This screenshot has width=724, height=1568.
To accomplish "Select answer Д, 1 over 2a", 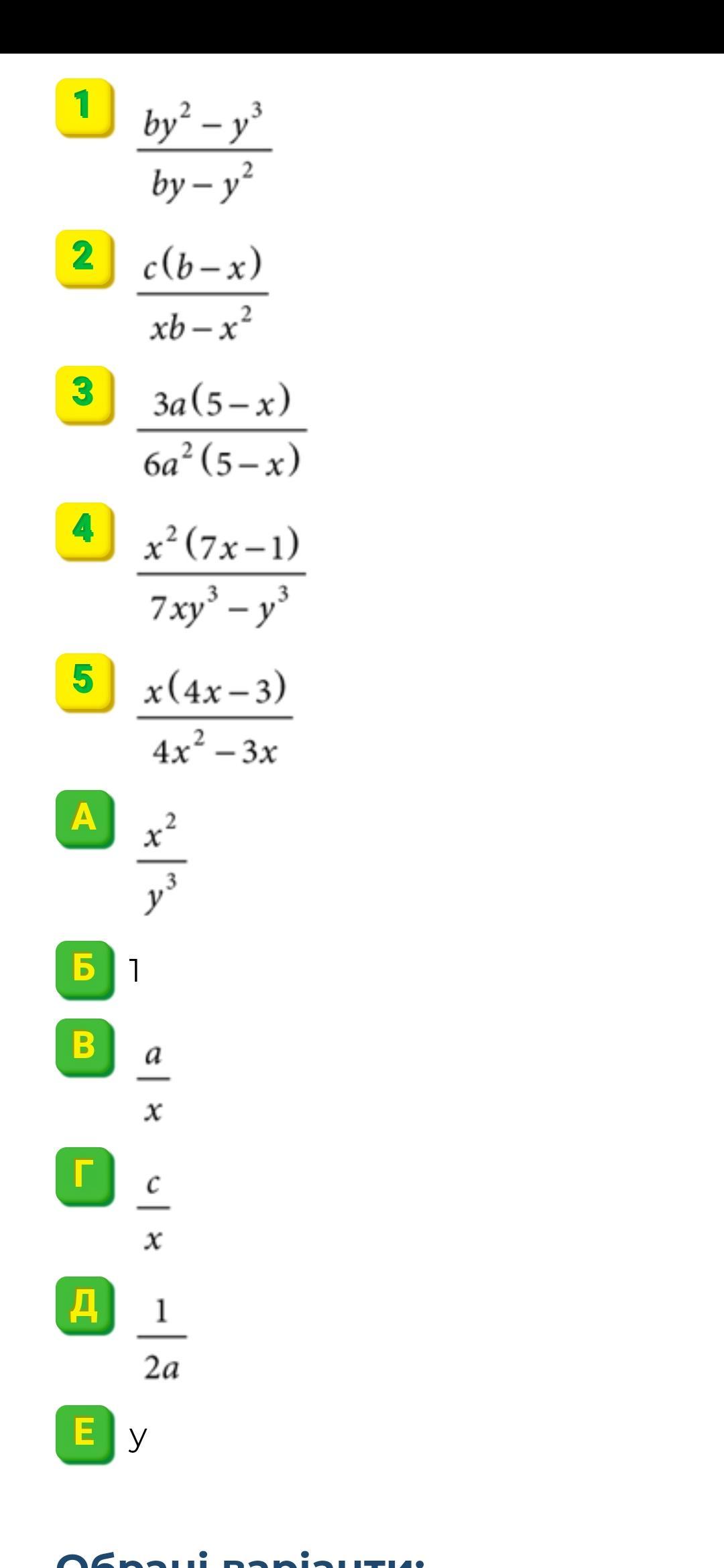I will [x=84, y=1305].
